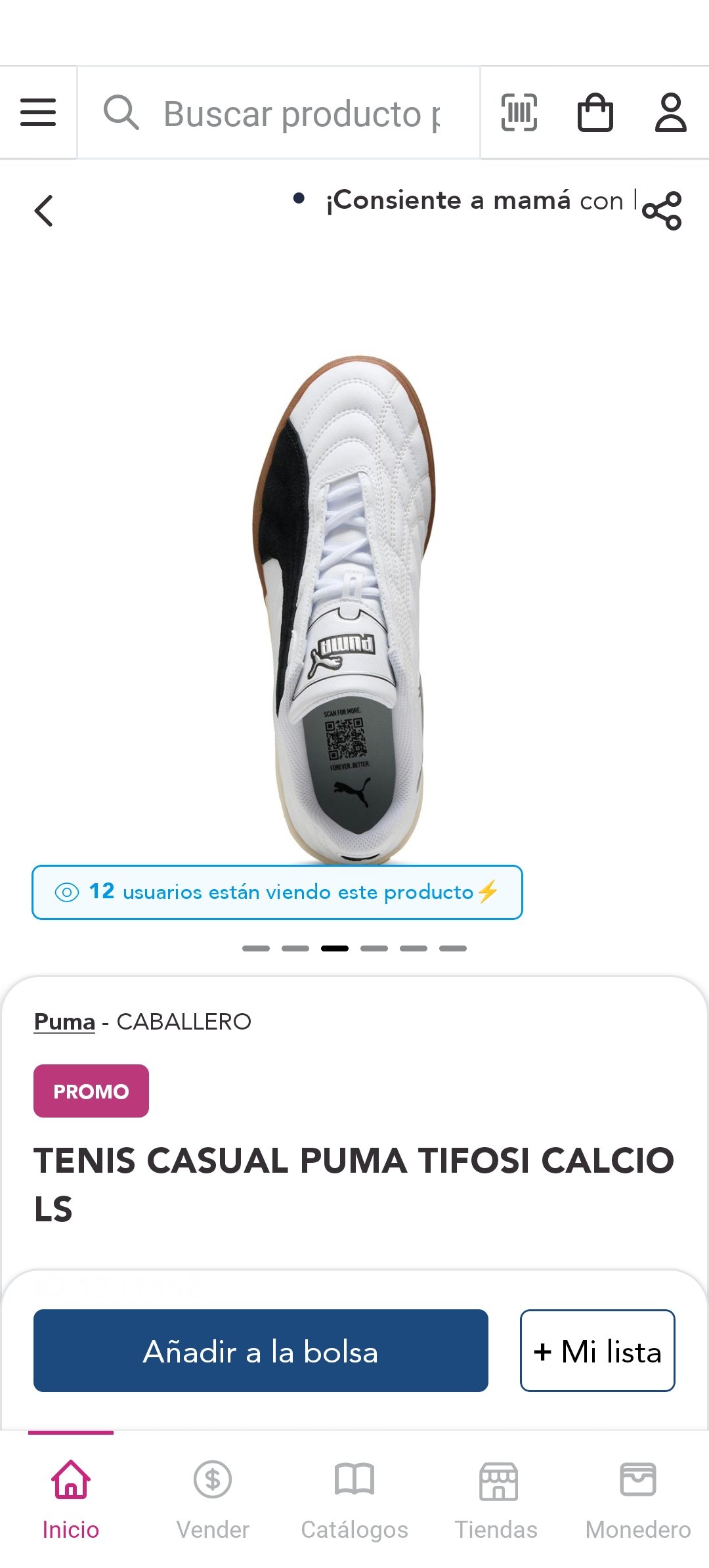Tap Añadir a la bolsa
709x1568 pixels.
tap(261, 1351)
